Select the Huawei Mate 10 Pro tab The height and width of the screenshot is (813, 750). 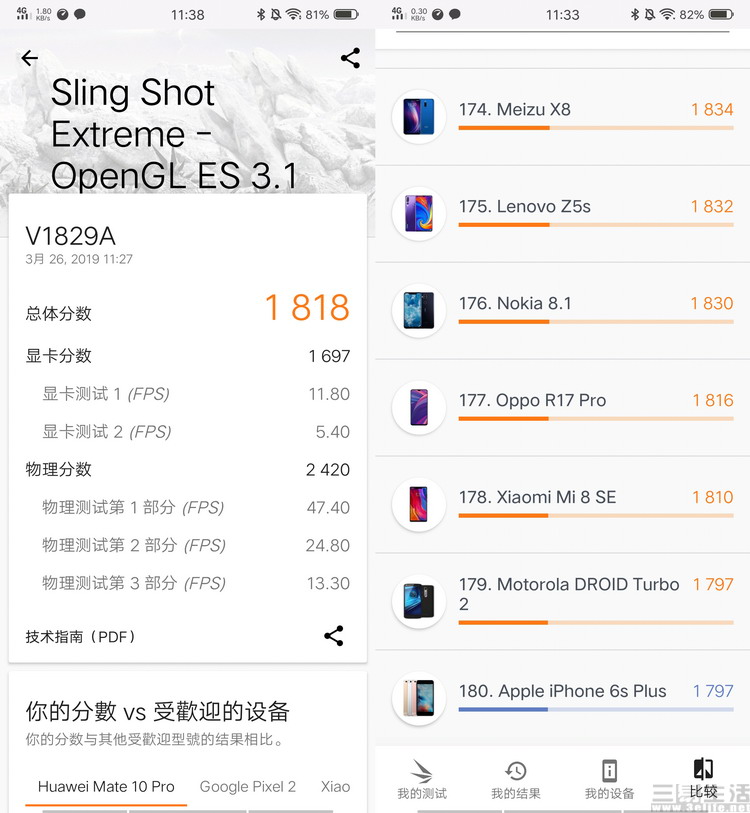(106, 786)
